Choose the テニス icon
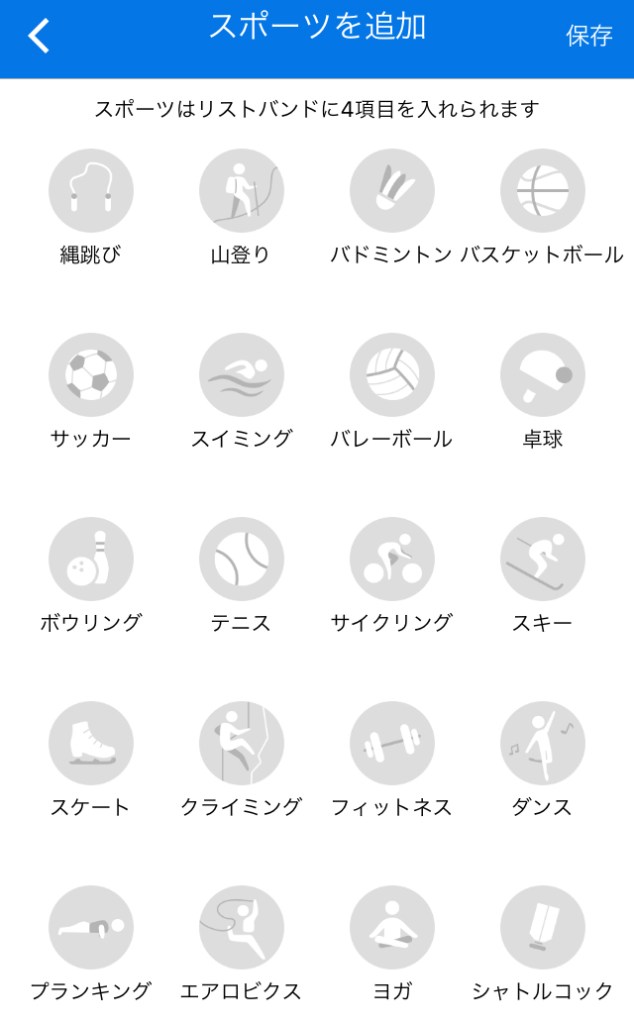634x1023 pixels. click(x=241, y=559)
